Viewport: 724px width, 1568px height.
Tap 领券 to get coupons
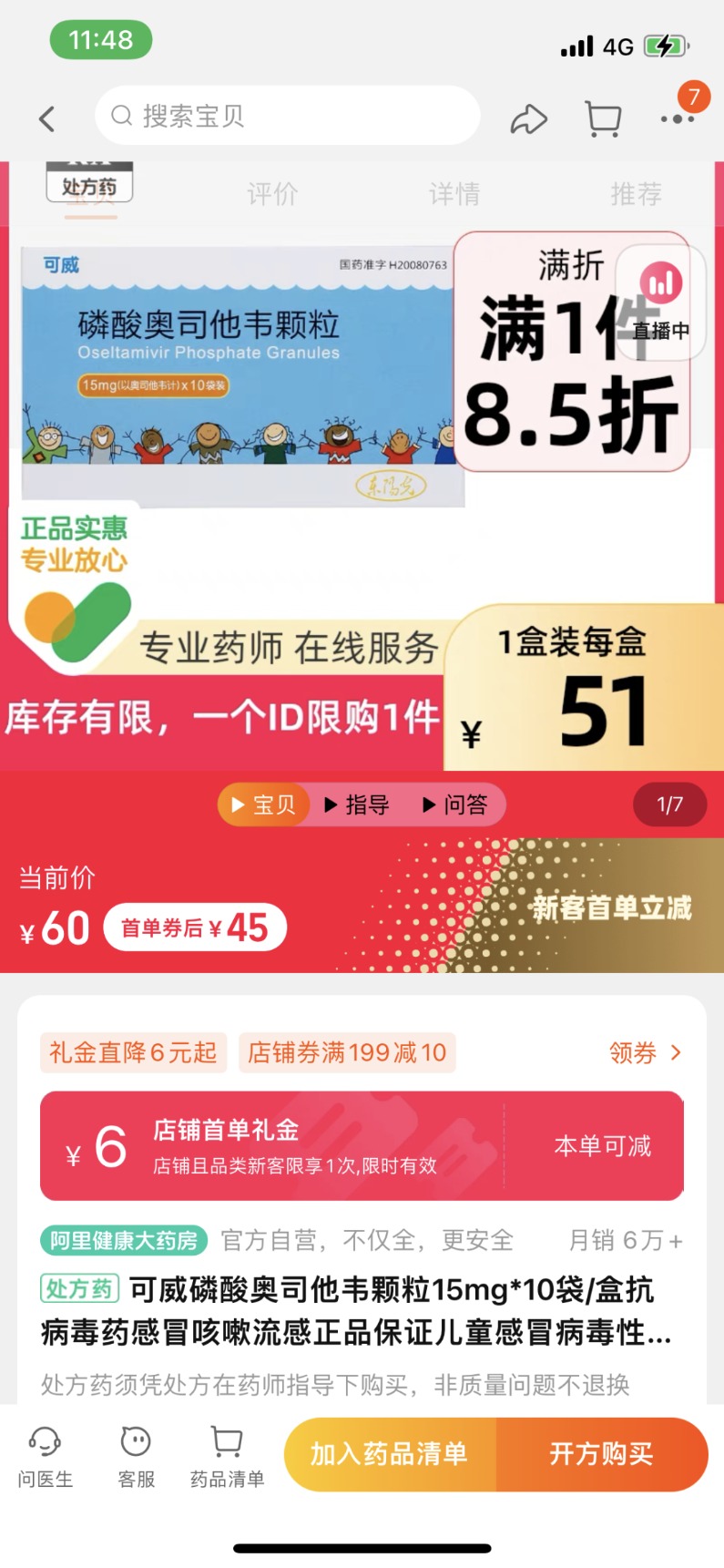[x=644, y=1053]
